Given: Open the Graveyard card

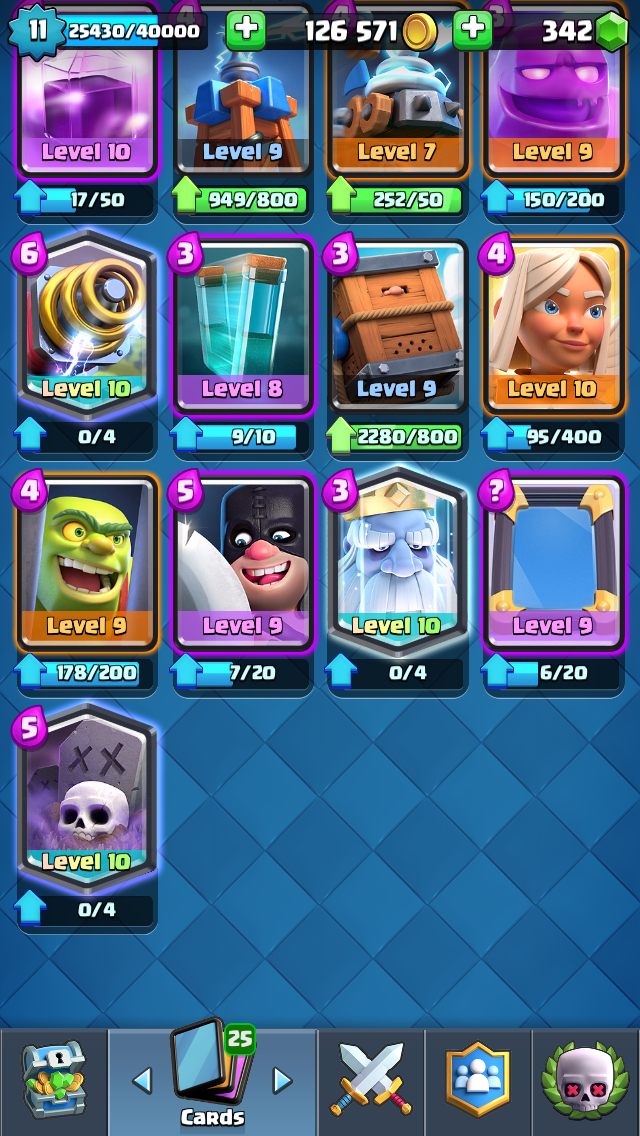Looking at the screenshot, I should coord(86,798).
